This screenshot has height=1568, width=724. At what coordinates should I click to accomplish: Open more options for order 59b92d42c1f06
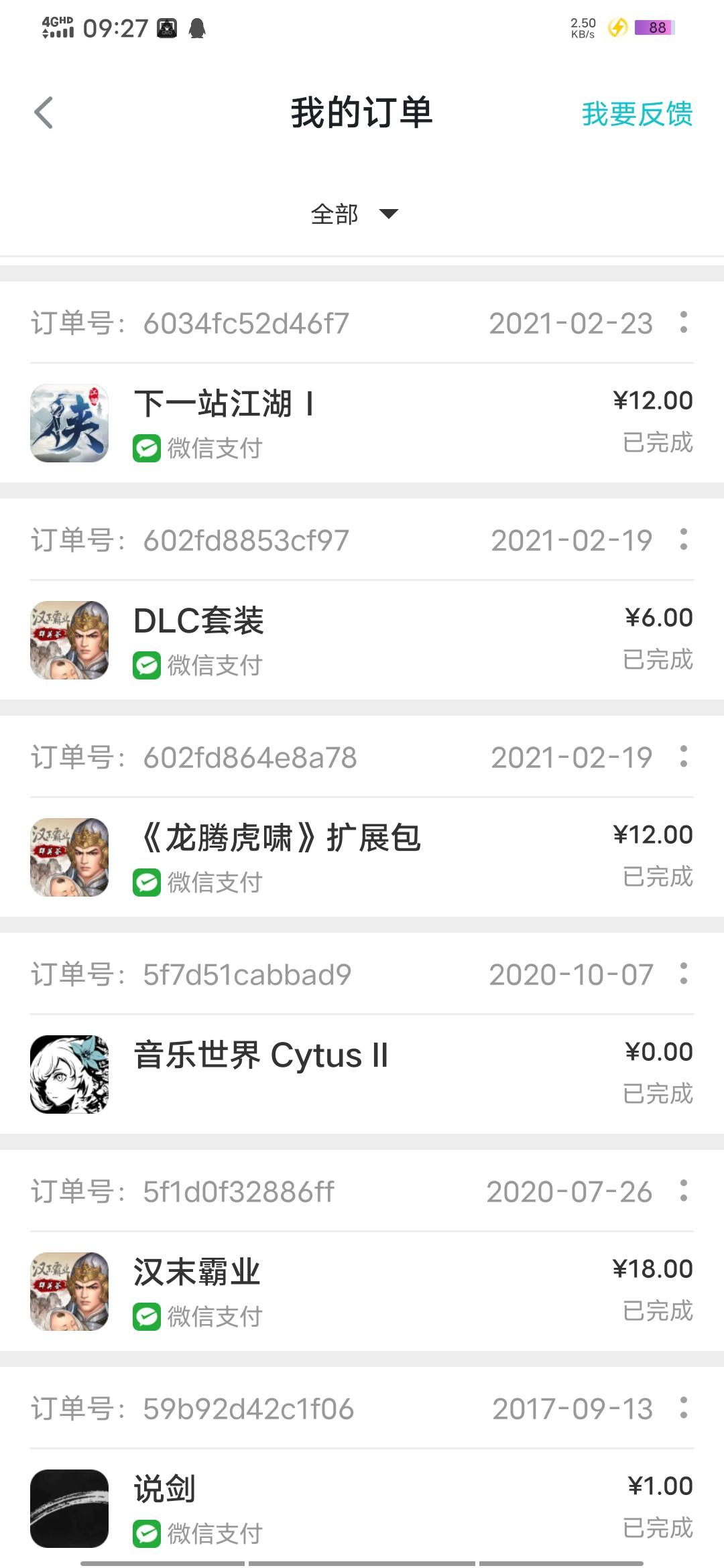coord(683,1408)
